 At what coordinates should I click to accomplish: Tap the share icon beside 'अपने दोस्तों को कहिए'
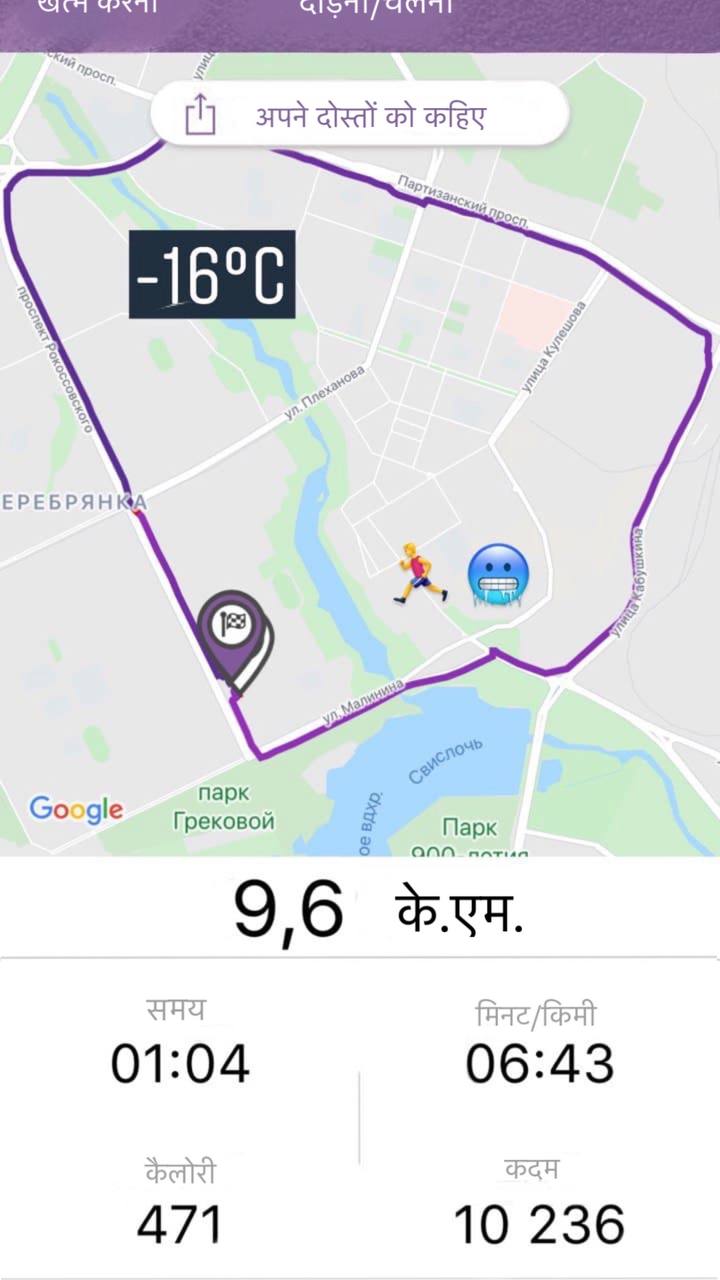(199, 116)
